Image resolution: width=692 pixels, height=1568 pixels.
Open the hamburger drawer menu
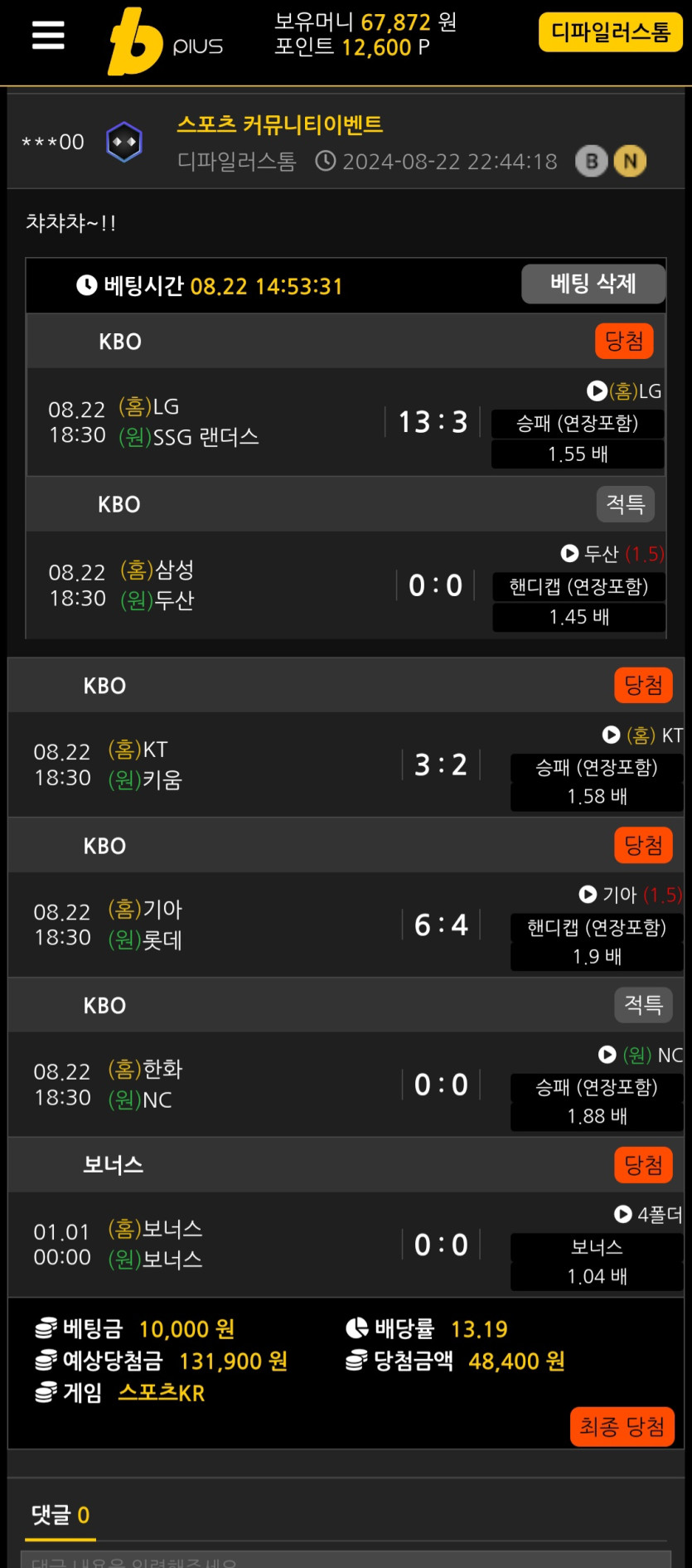[48, 35]
